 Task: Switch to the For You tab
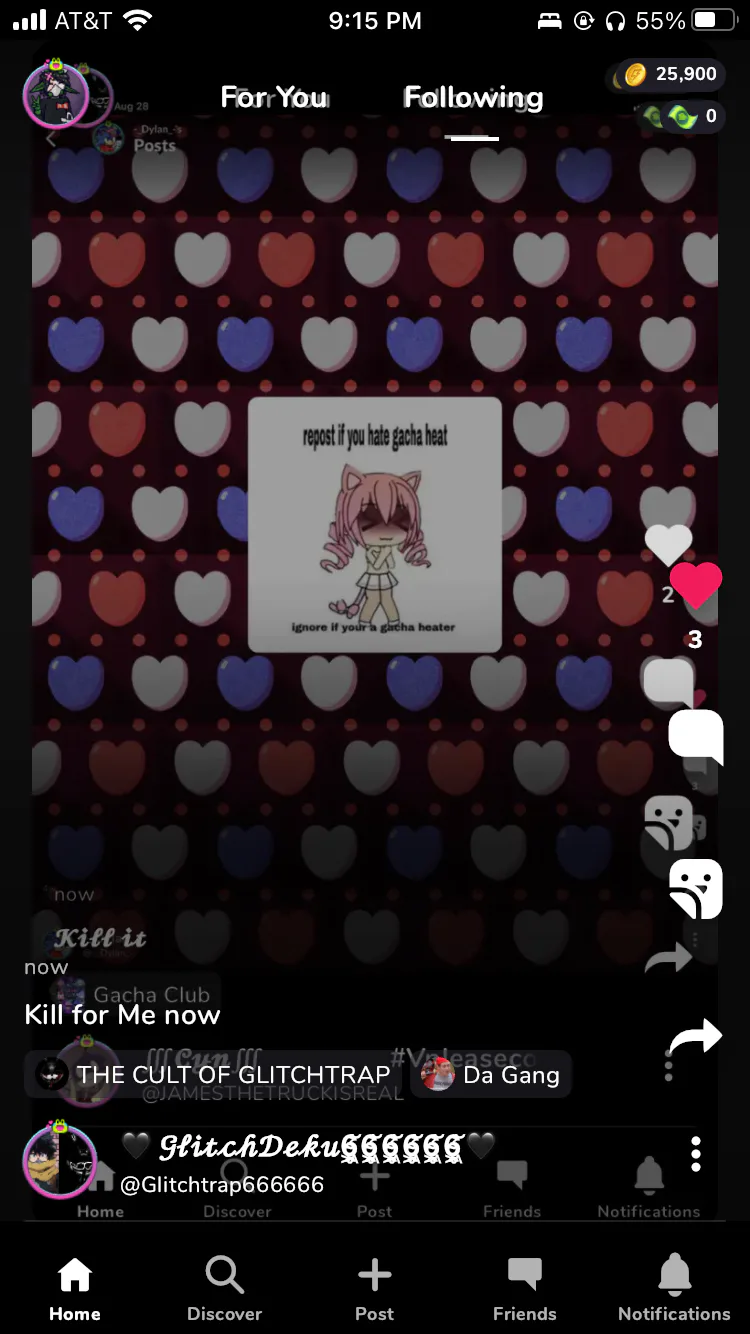(x=274, y=97)
